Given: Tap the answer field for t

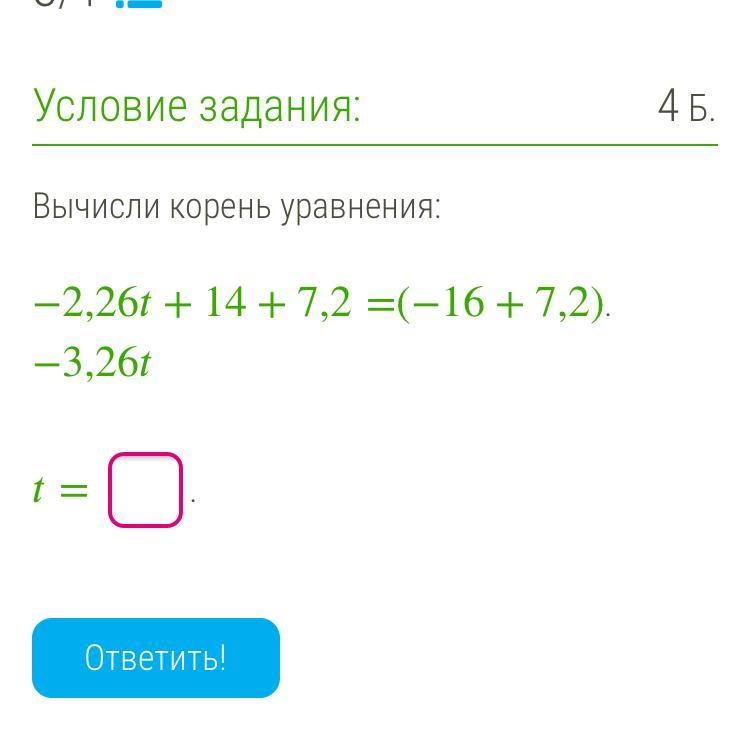Looking at the screenshot, I should point(146,490).
